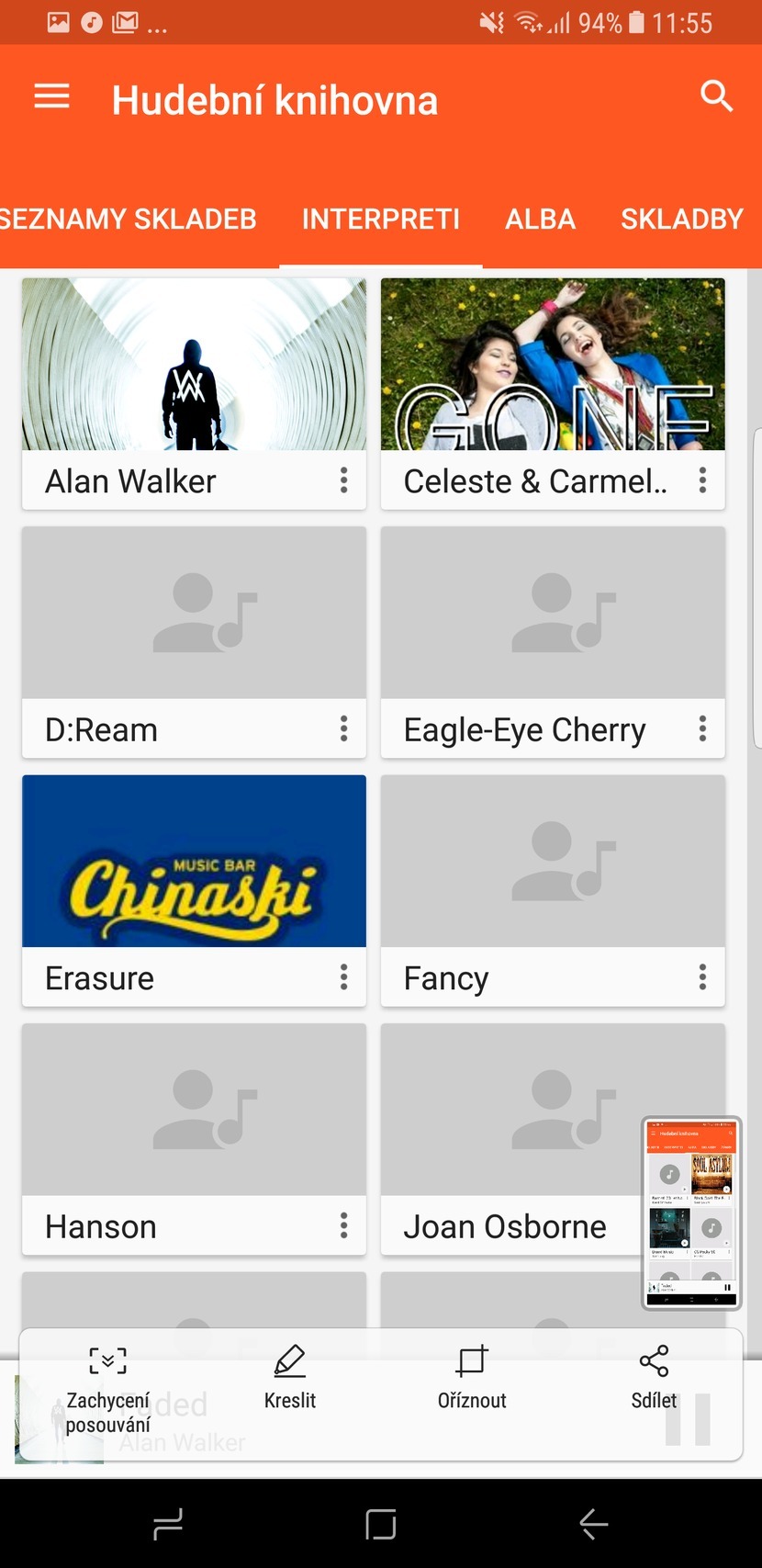This screenshot has height=1568, width=762.
Task: Open more options for Eagle-Eye Cherry
Action: click(x=702, y=729)
